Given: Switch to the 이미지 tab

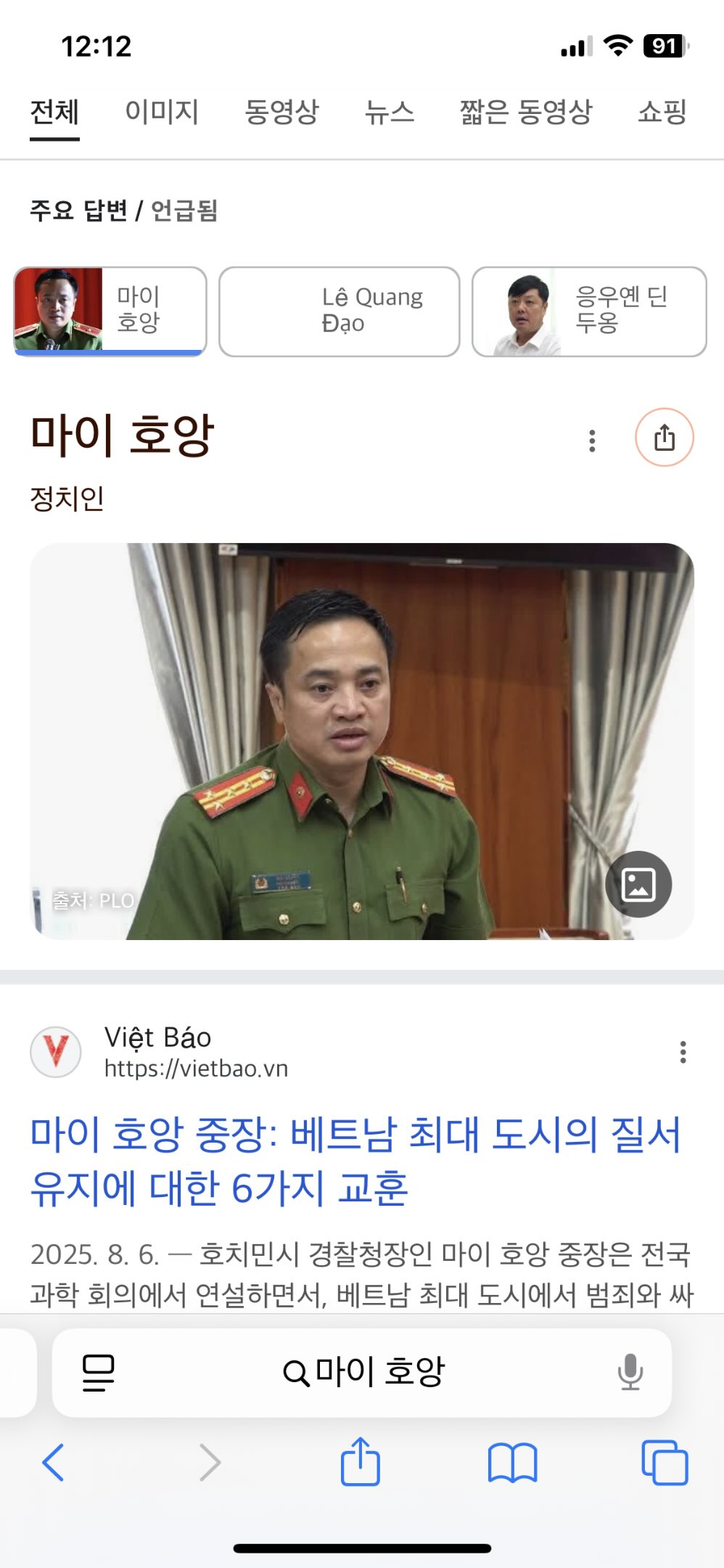Looking at the screenshot, I should [162, 113].
